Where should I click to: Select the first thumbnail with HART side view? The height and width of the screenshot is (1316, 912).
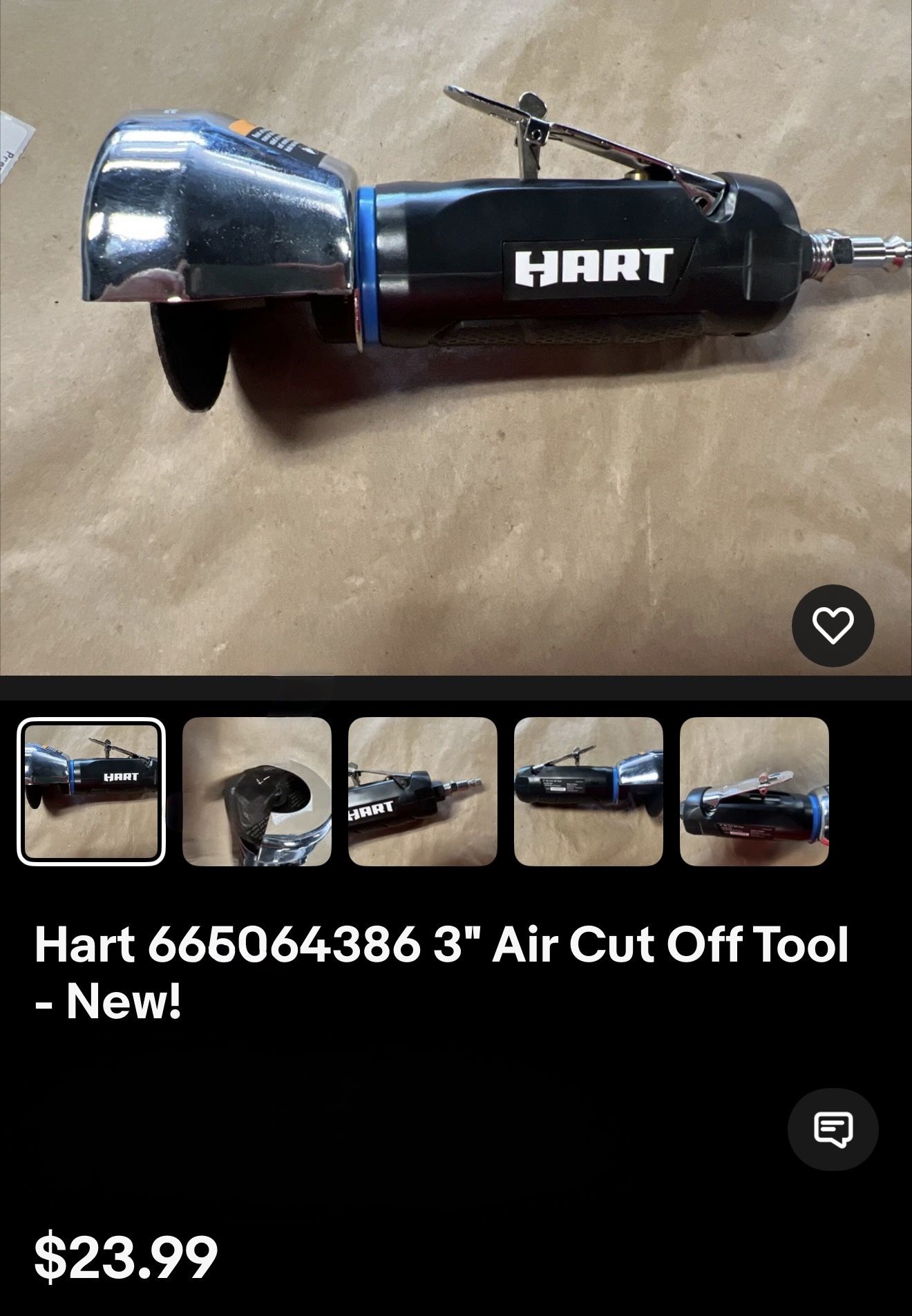91,792
